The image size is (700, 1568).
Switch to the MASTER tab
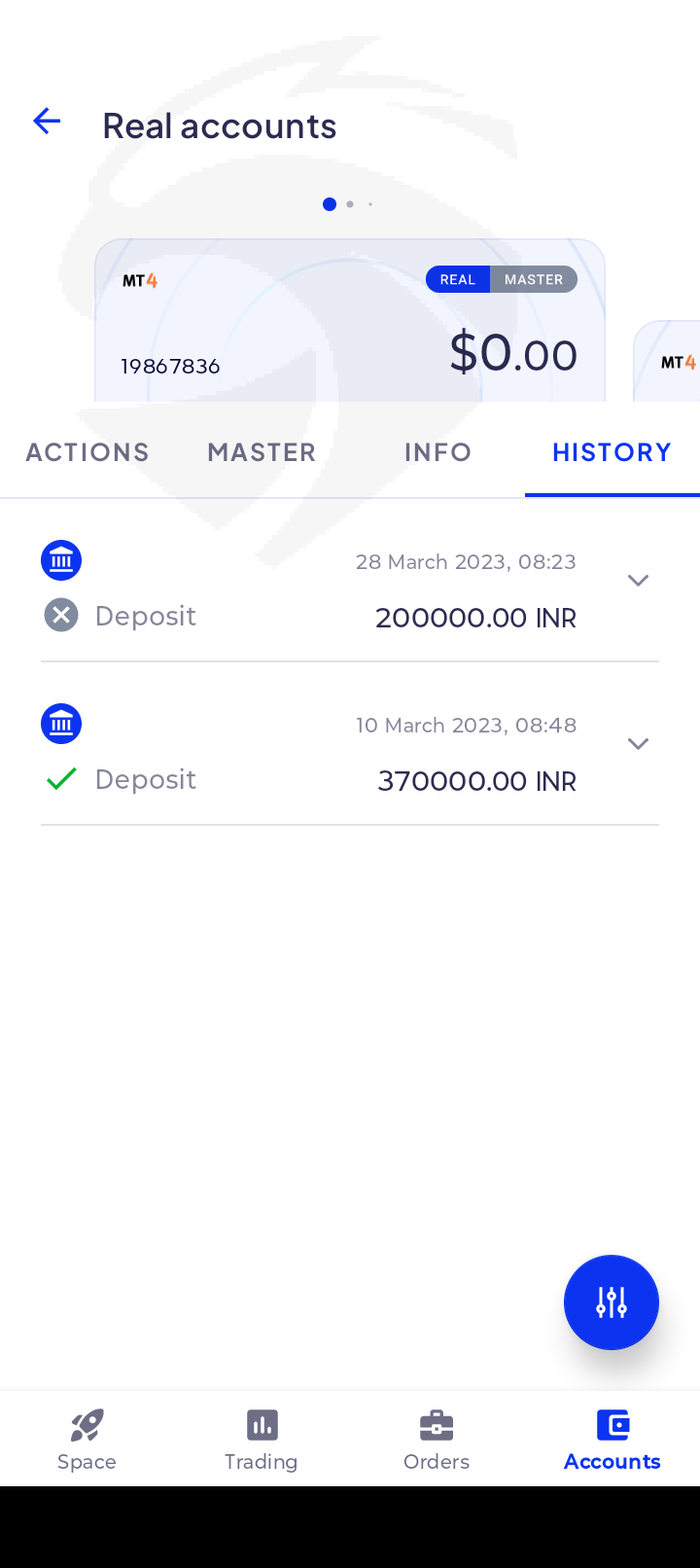pyautogui.click(x=262, y=452)
